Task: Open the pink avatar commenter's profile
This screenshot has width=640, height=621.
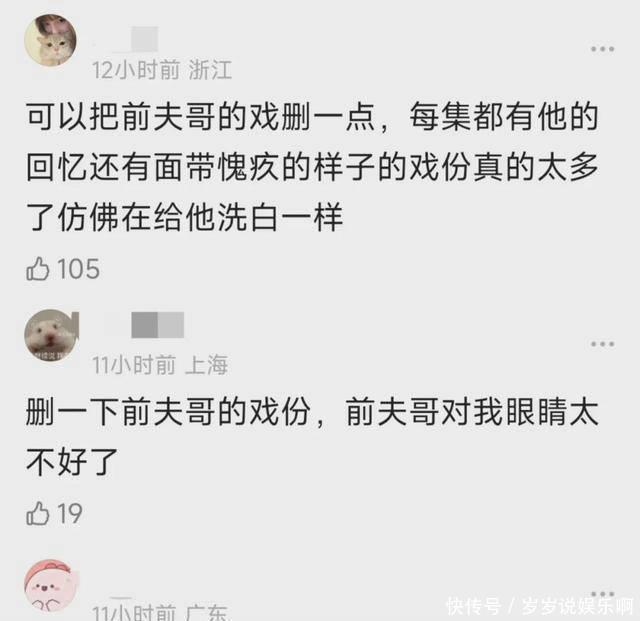Action: click(50, 585)
